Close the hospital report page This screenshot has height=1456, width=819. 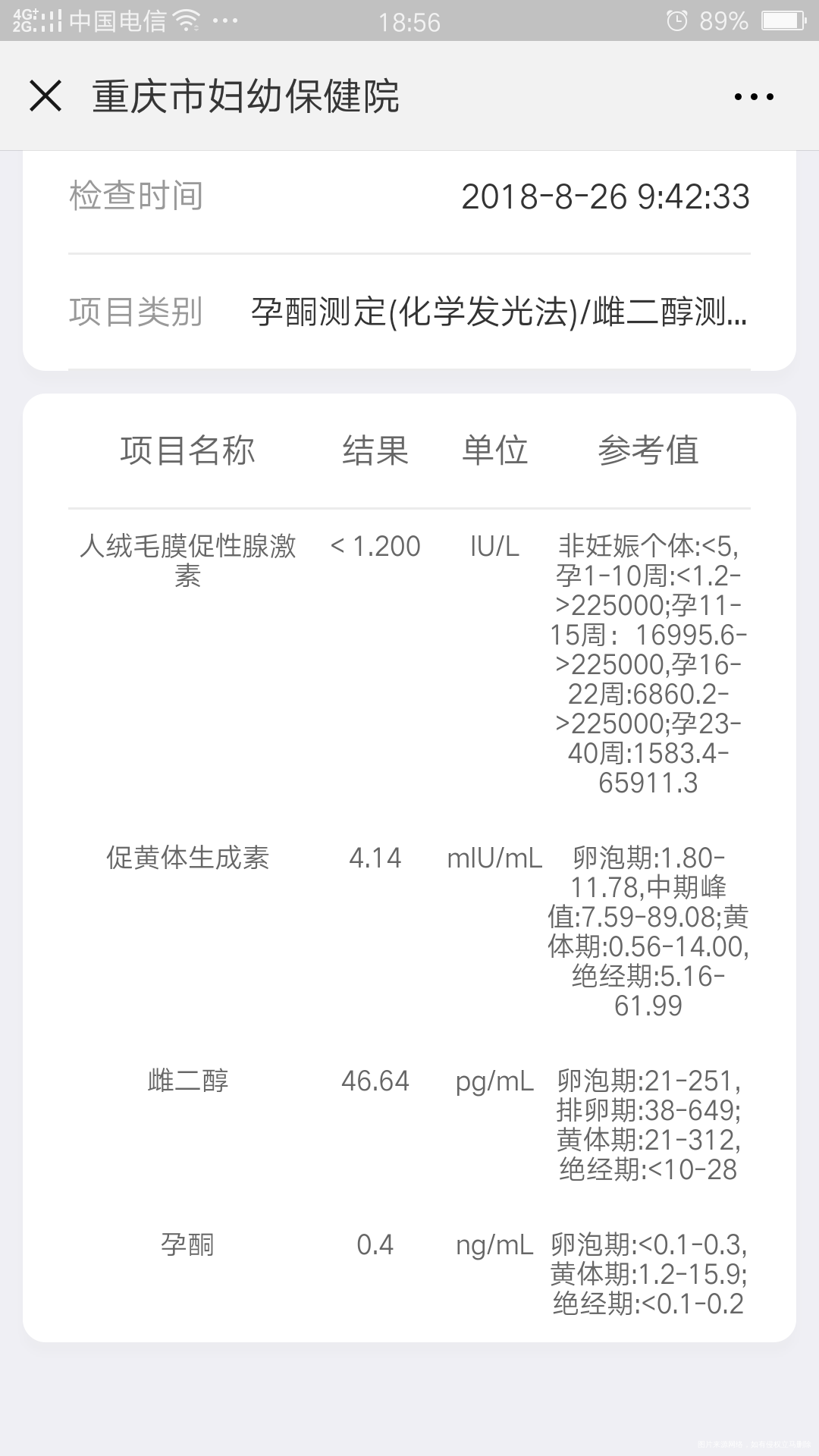45,96
